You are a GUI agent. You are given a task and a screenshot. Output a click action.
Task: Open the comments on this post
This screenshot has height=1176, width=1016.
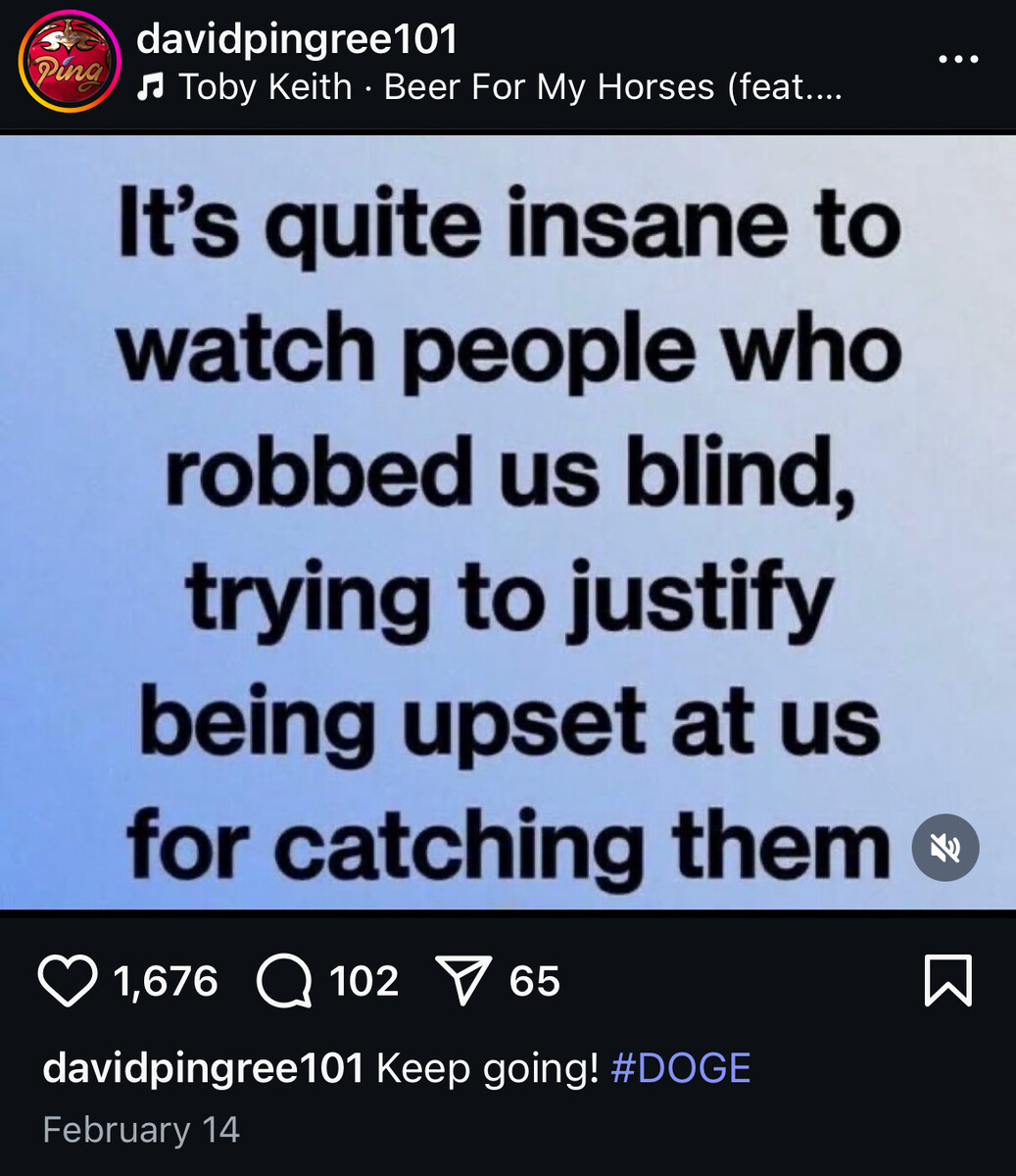(284, 981)
